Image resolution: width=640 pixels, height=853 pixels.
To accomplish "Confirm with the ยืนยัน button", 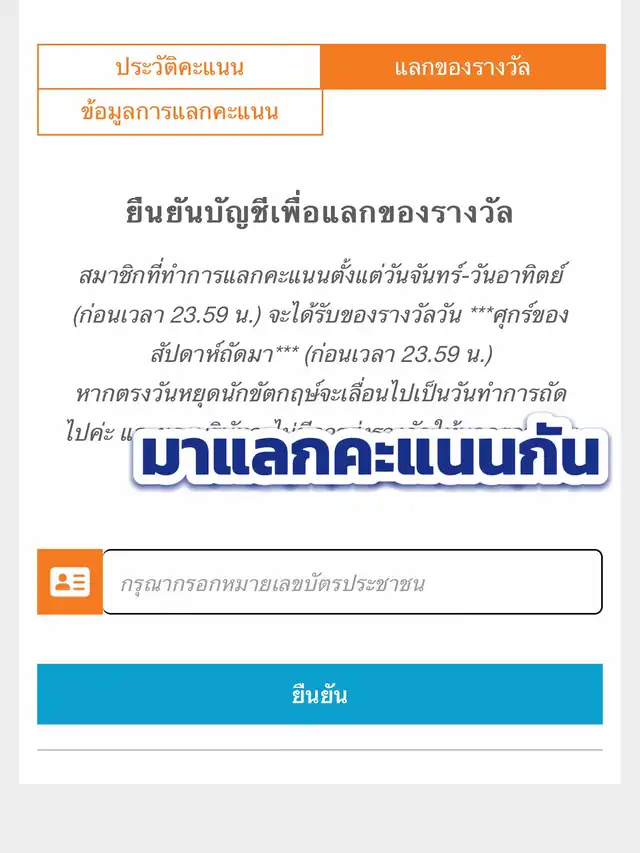I will coord(320,694).
